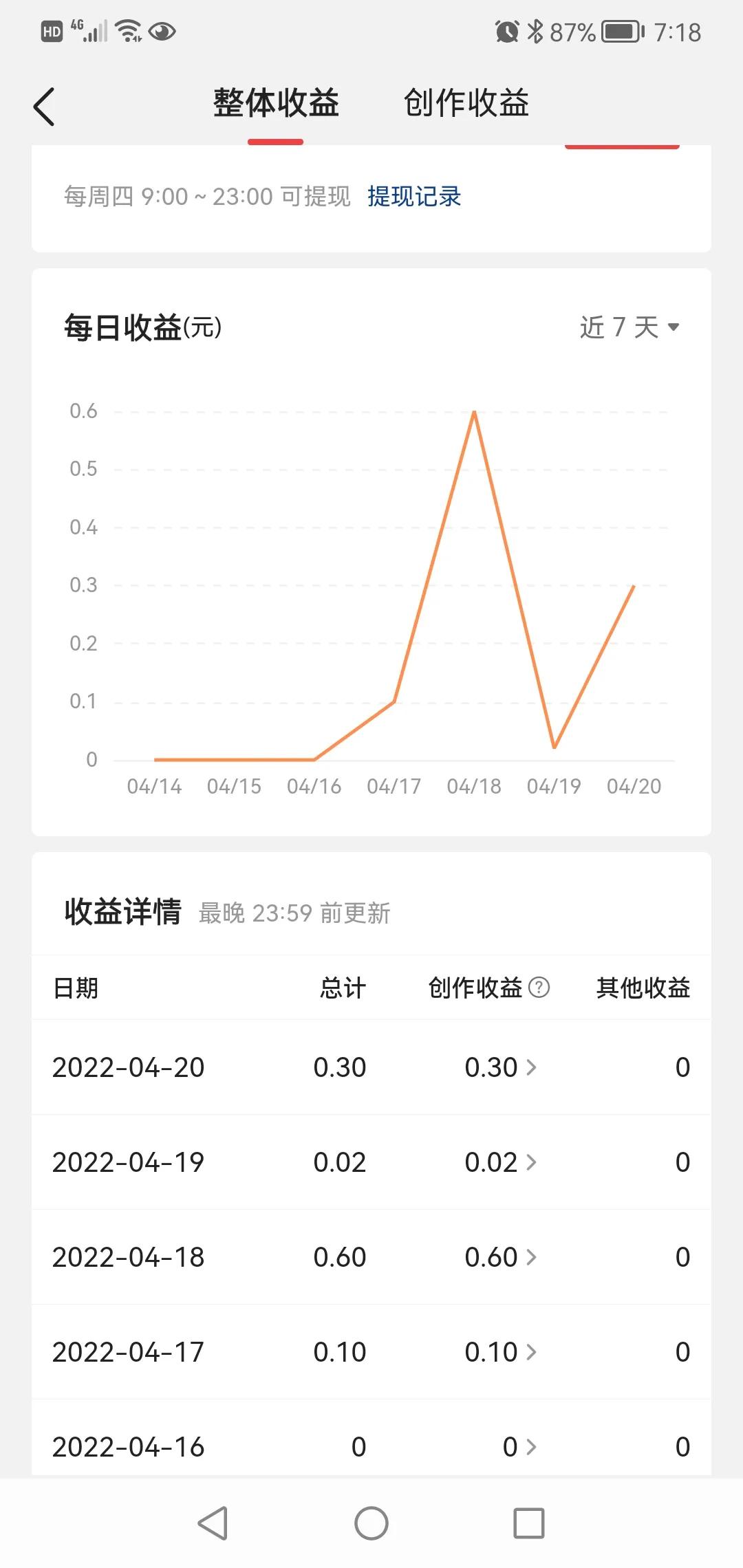Go back using the top-left arrow
This screenshot has width=743, height=1568.
tap(44, 107)
